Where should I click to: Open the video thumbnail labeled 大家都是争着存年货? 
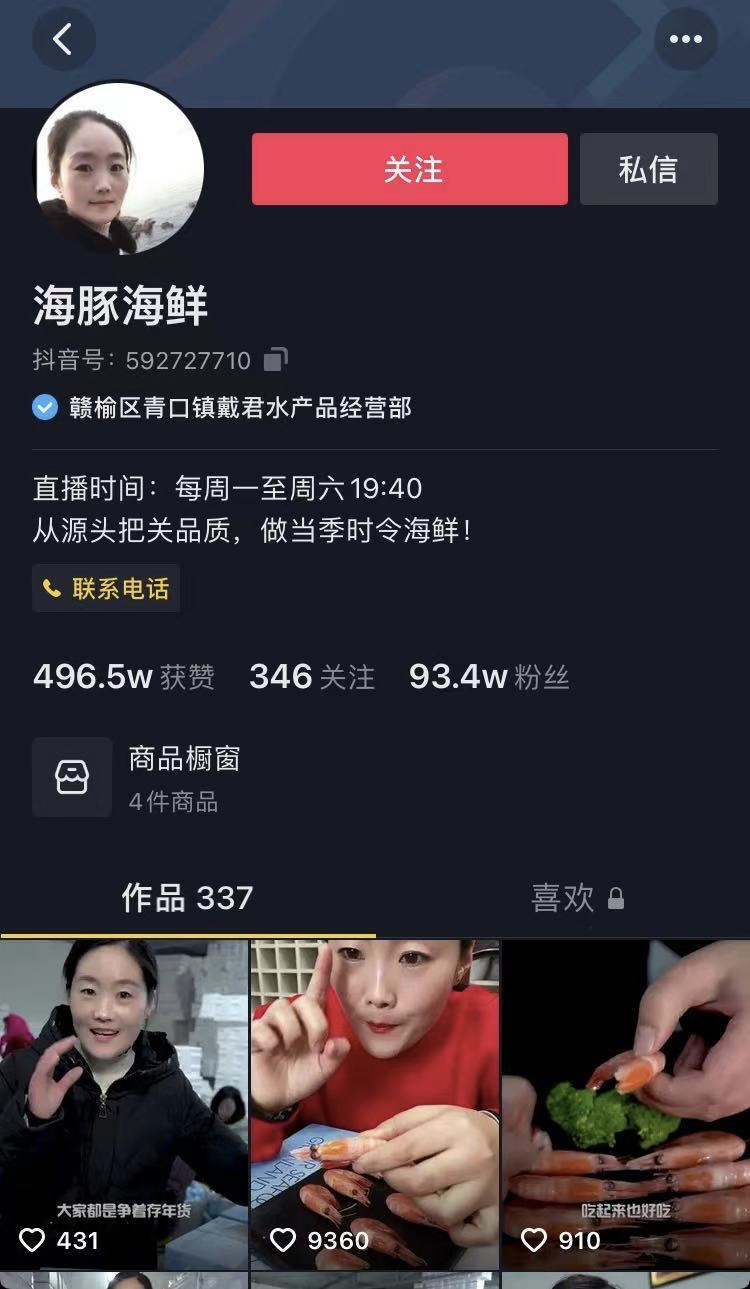coord(124,1100)
